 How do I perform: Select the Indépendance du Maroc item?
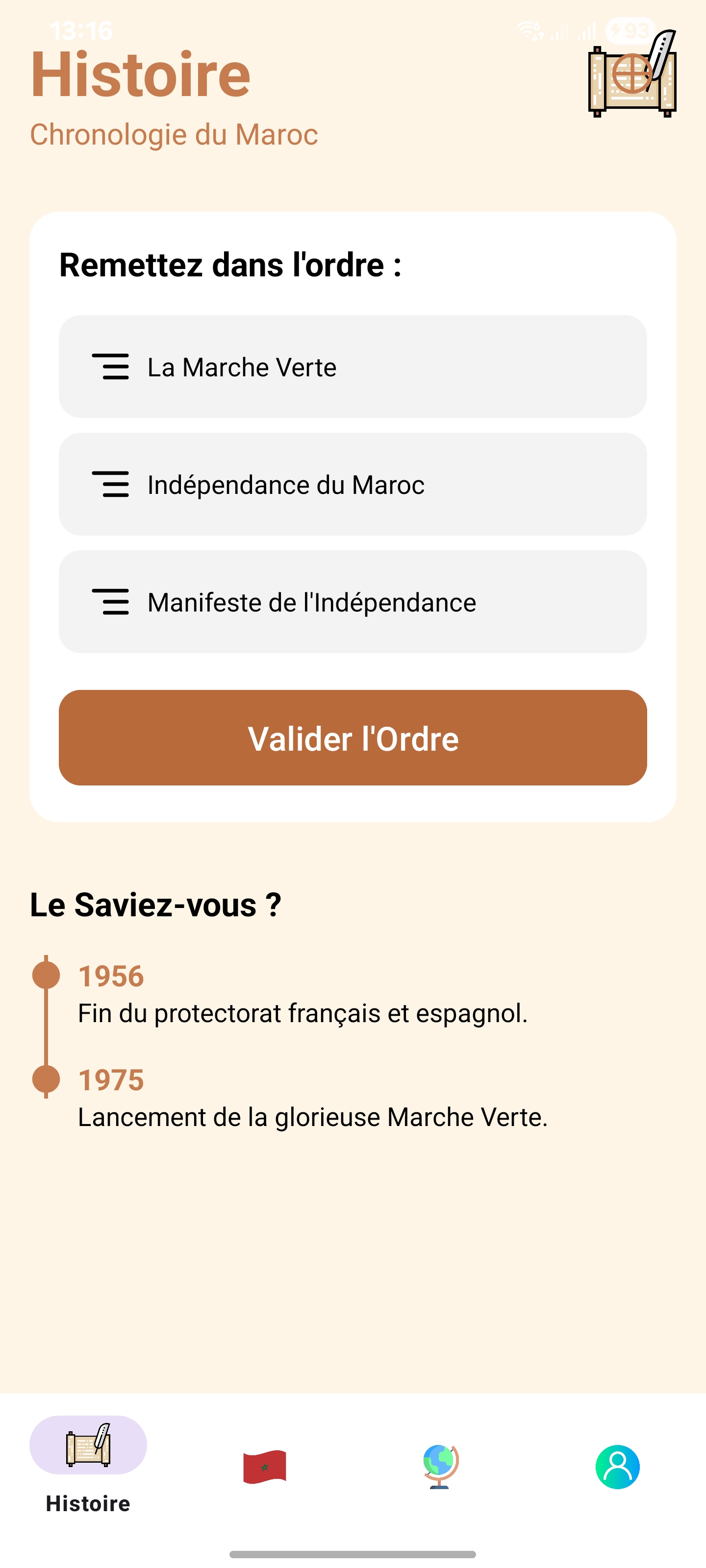click(x=353, y=485)
